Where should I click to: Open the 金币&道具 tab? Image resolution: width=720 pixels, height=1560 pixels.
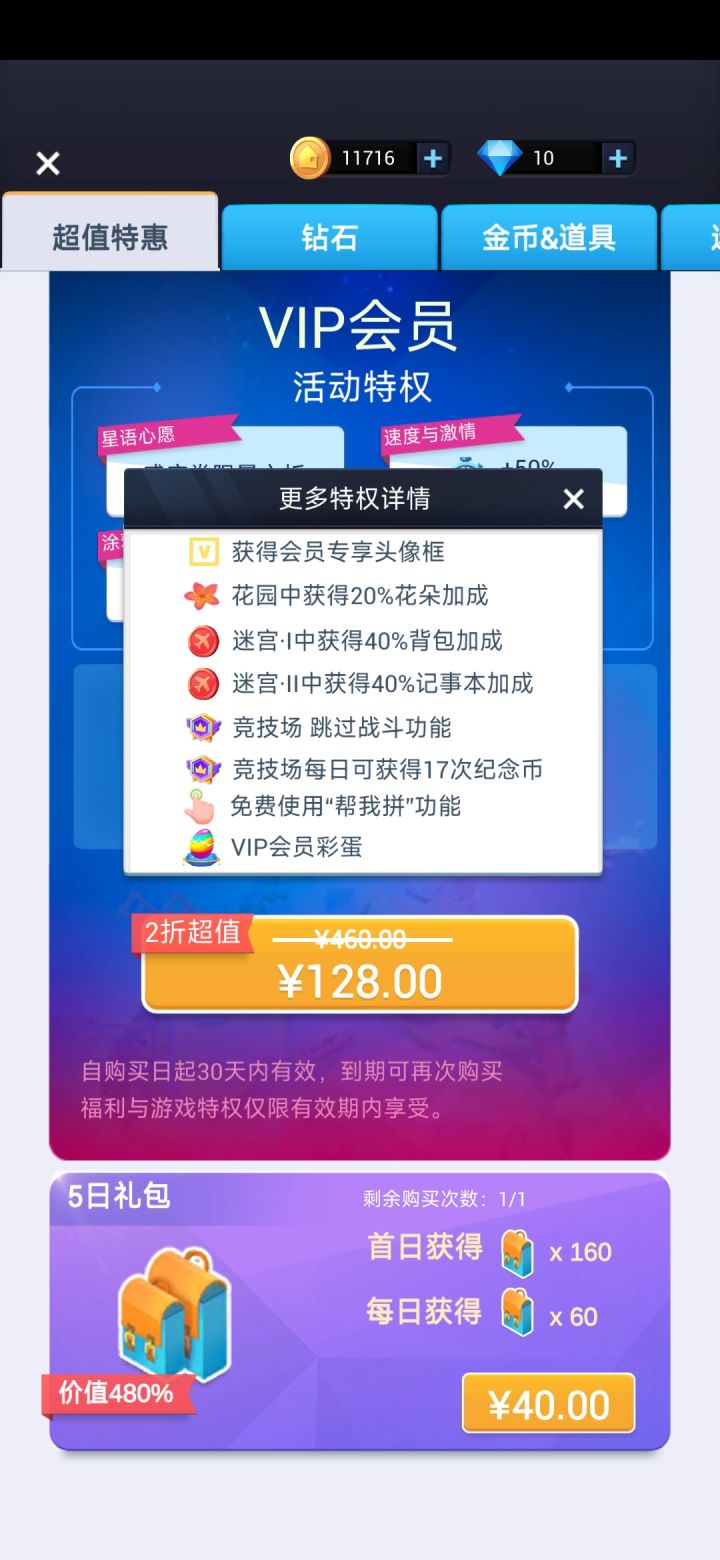tap(549, 237)
